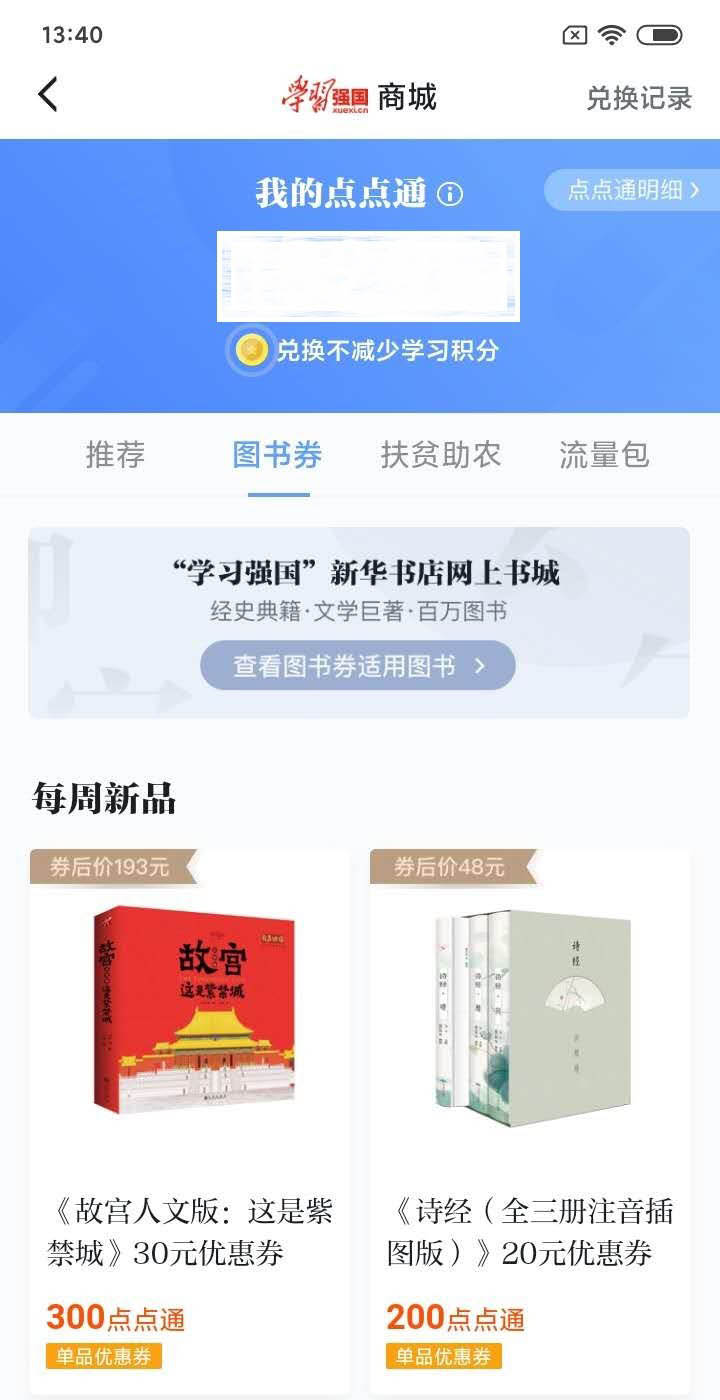Tap the info icon beside 我的点点通
The image size is (720, 1400).
click(450, 193)
